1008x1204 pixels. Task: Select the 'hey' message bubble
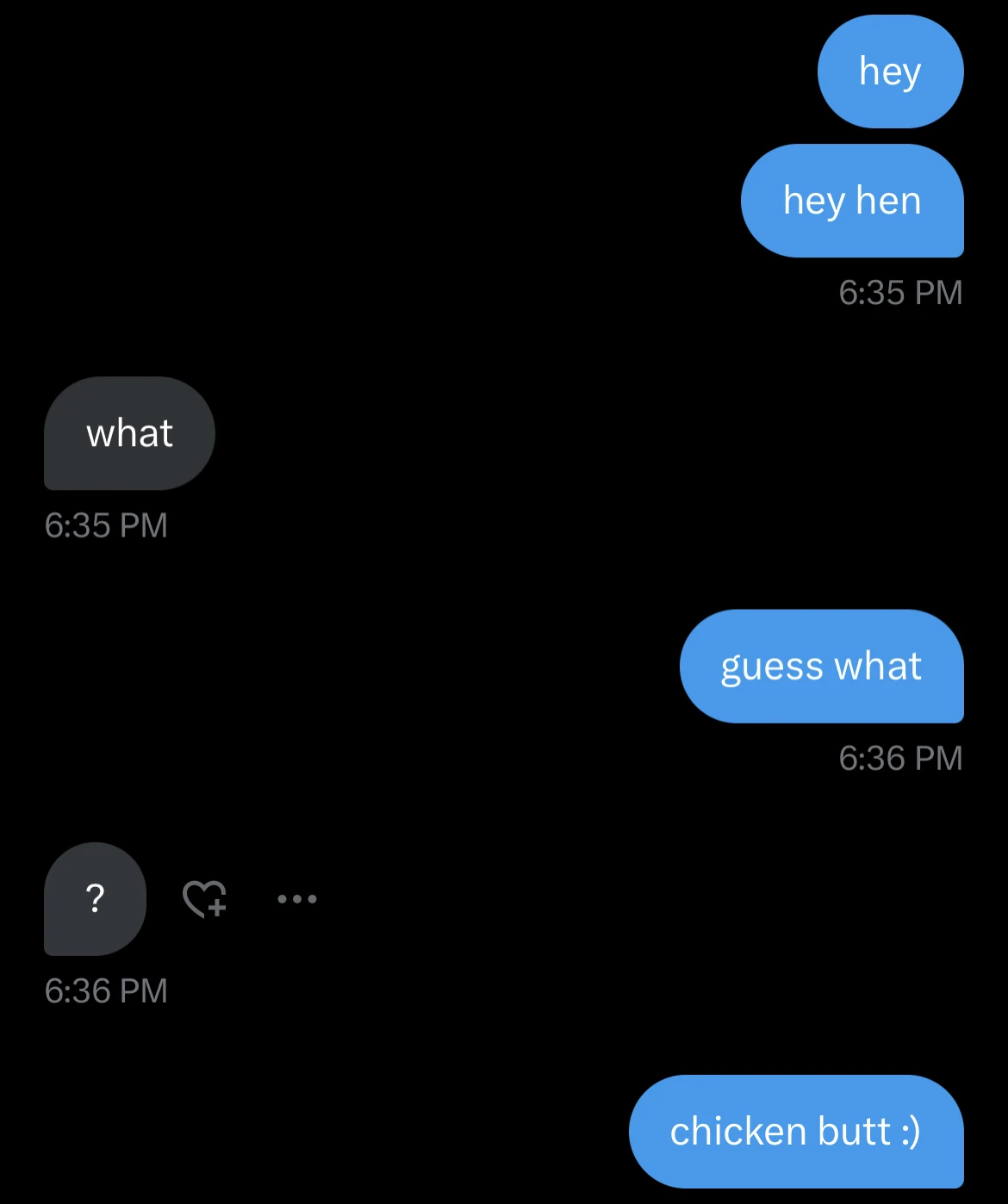[890, 72]
